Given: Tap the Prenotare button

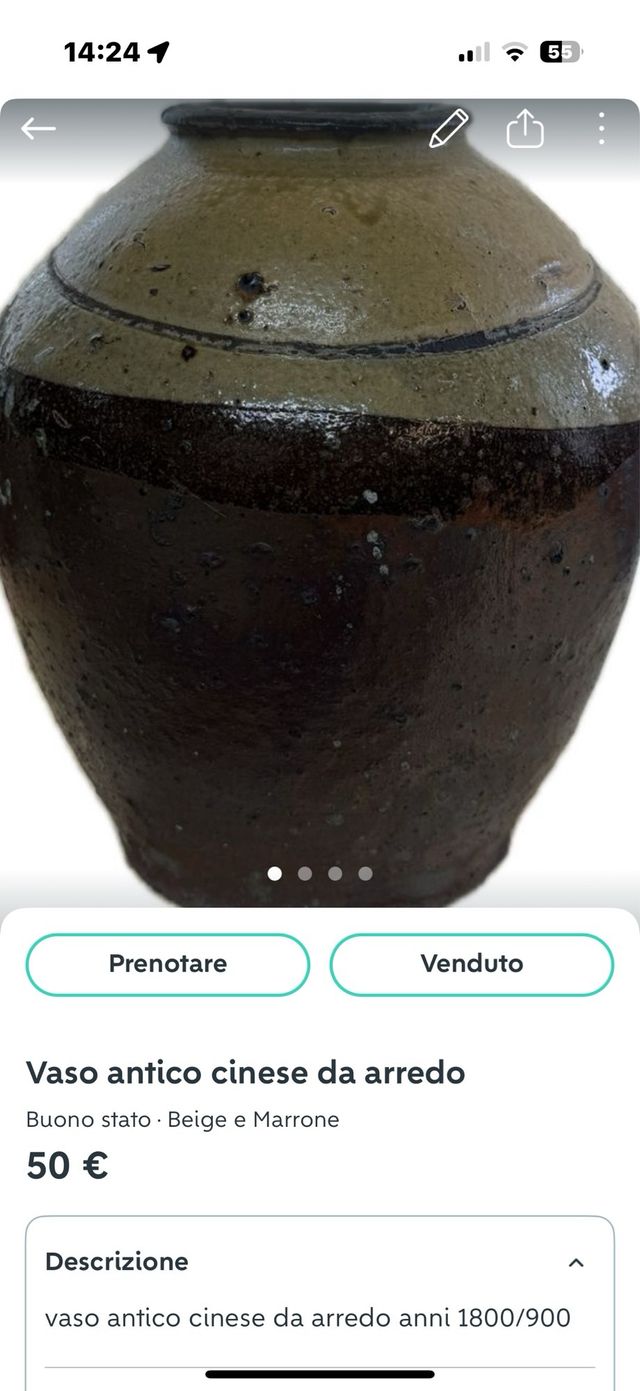Looking at the screenshot, I should coord(168,964).
